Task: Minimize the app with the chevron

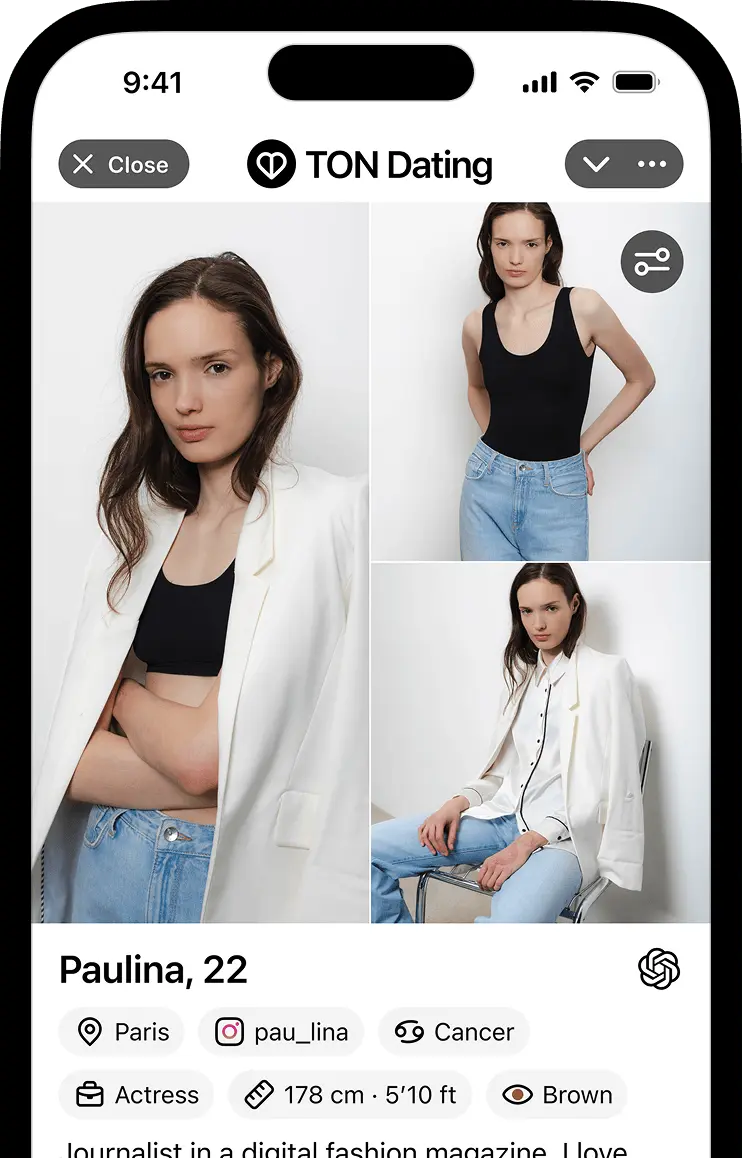Action: click(x=596, y=164)
